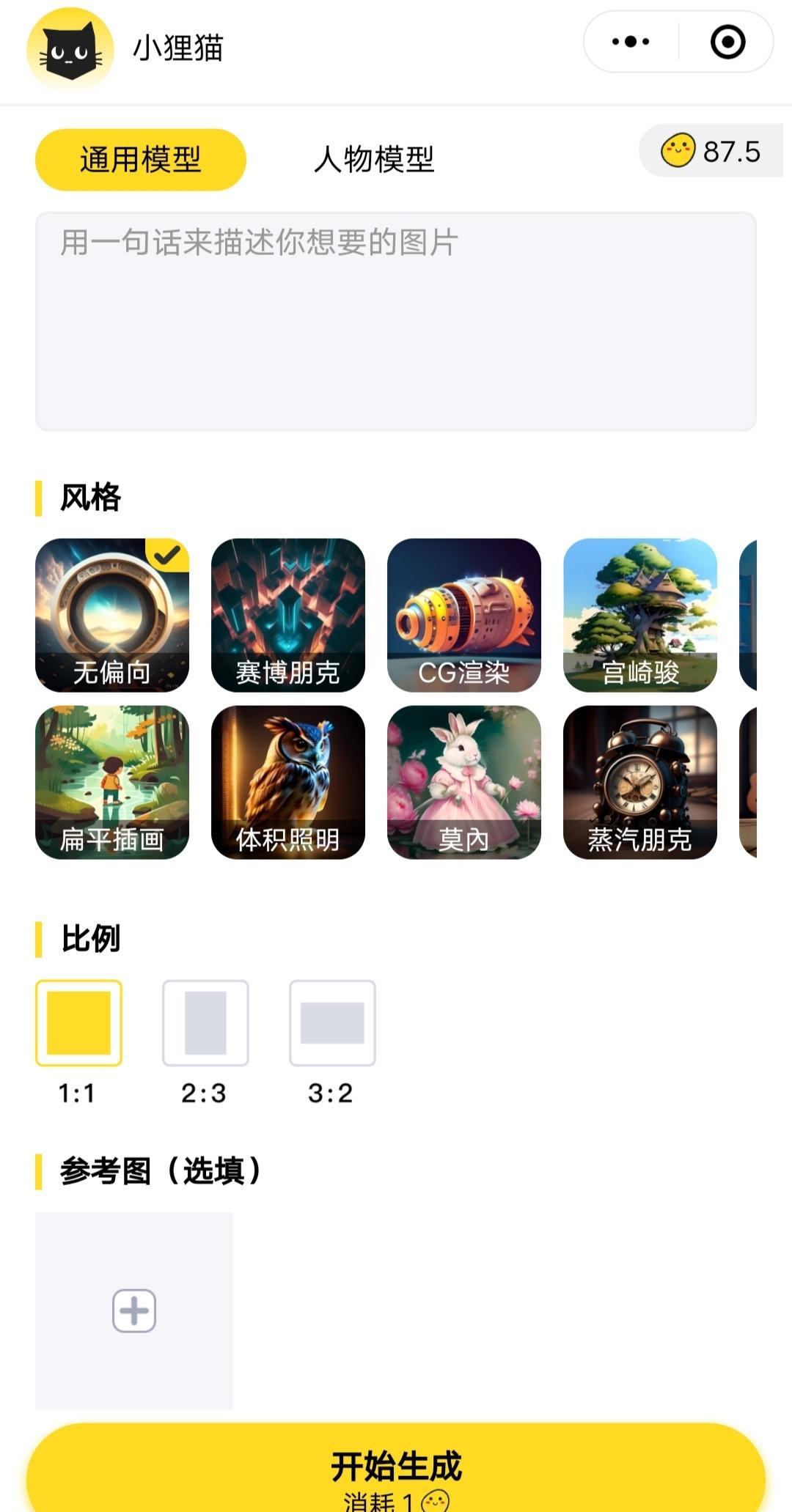Select the 宫崎骏 style
The image size is (792, 1512).
[x=640, y=615]
